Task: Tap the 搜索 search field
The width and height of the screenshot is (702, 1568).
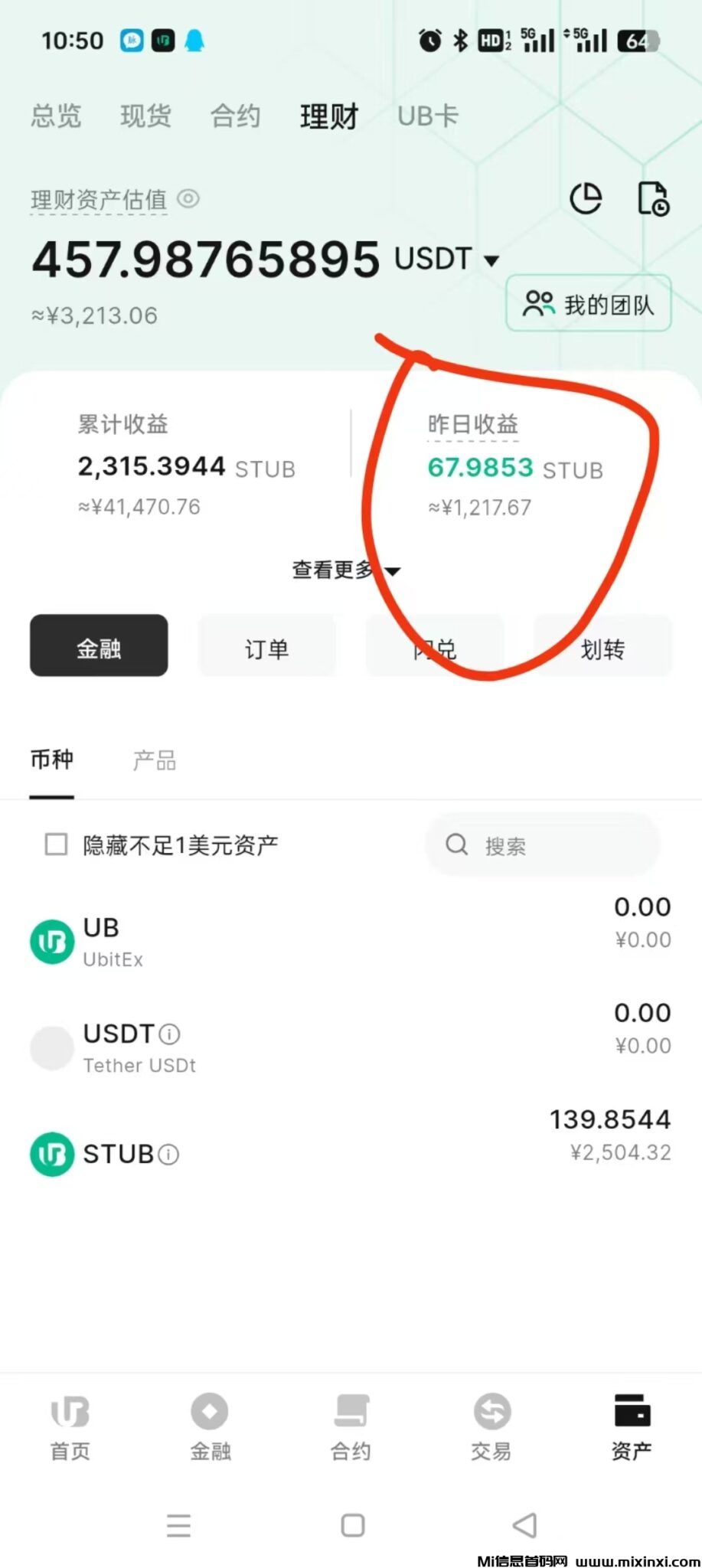Action: pyautogui.click(x=542, y=845)
